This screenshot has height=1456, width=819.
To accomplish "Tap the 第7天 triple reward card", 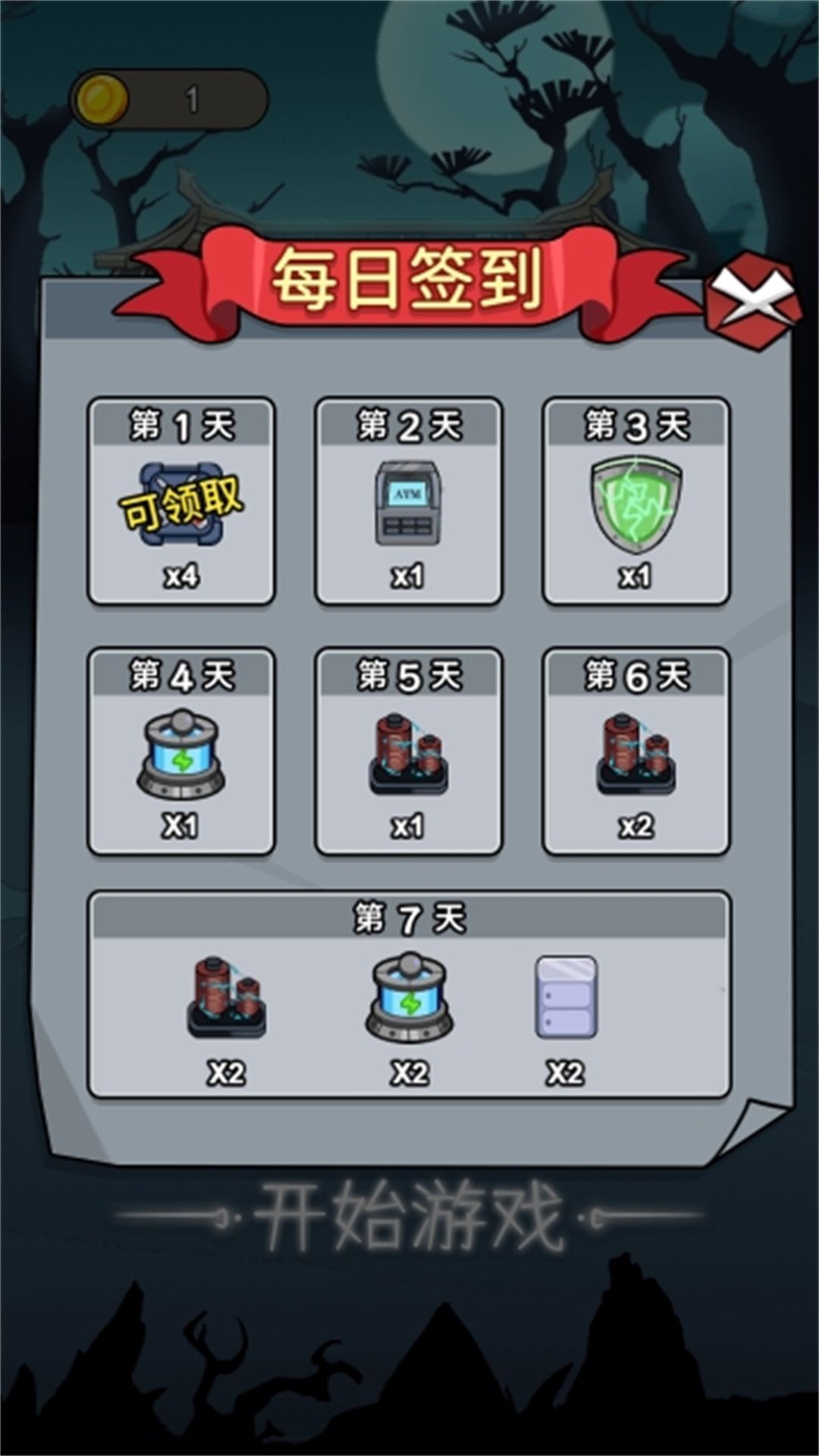I will (409, 994).
